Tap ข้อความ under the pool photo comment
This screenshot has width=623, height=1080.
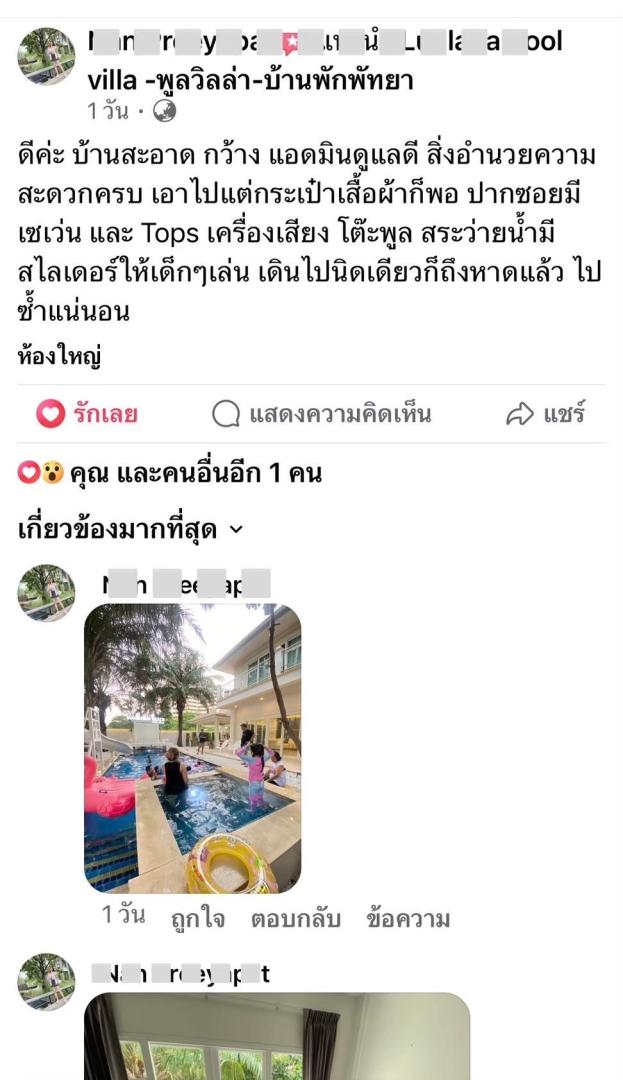pos(407,918)
